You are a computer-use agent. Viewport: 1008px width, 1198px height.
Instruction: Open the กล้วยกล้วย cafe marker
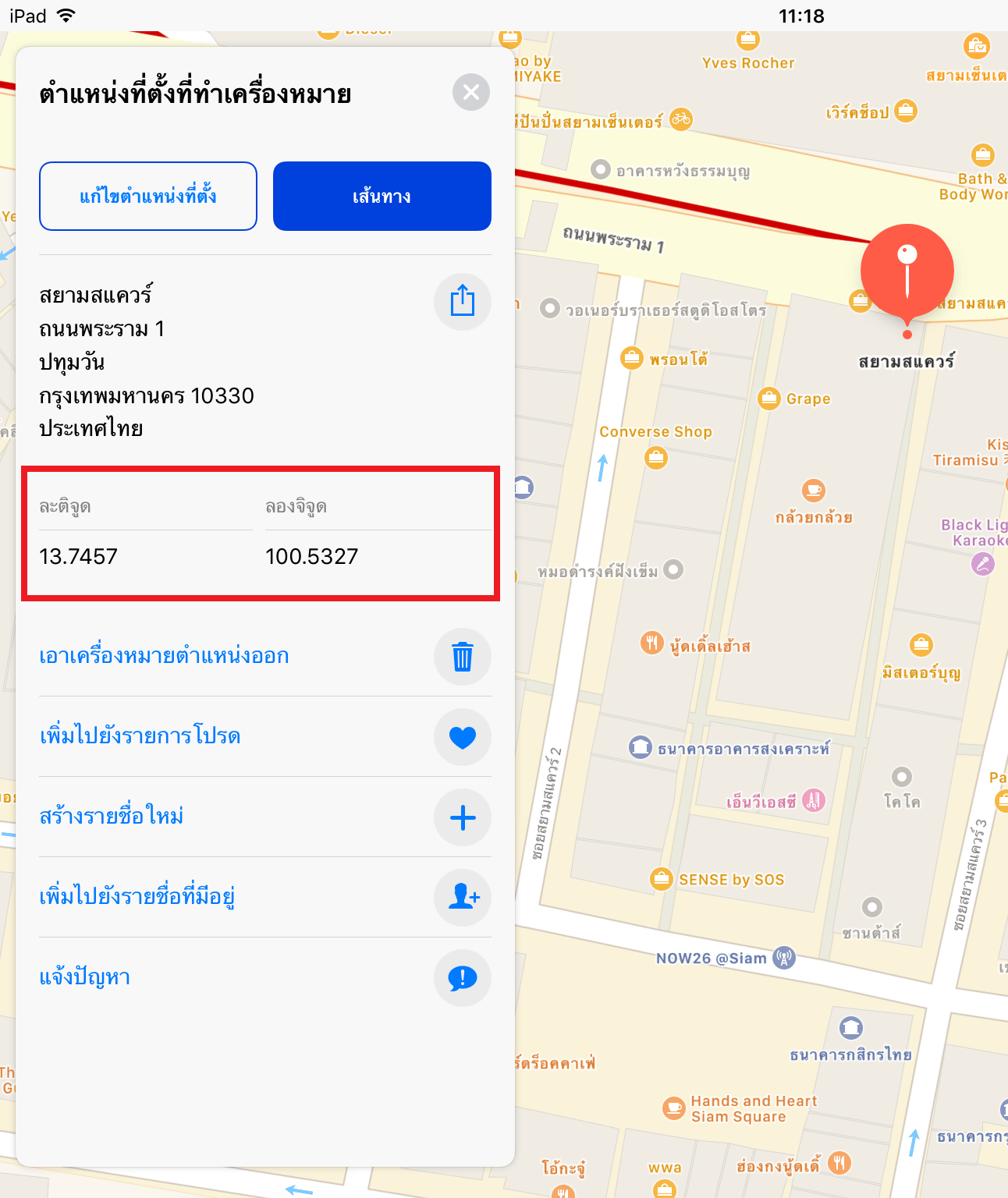814,491
